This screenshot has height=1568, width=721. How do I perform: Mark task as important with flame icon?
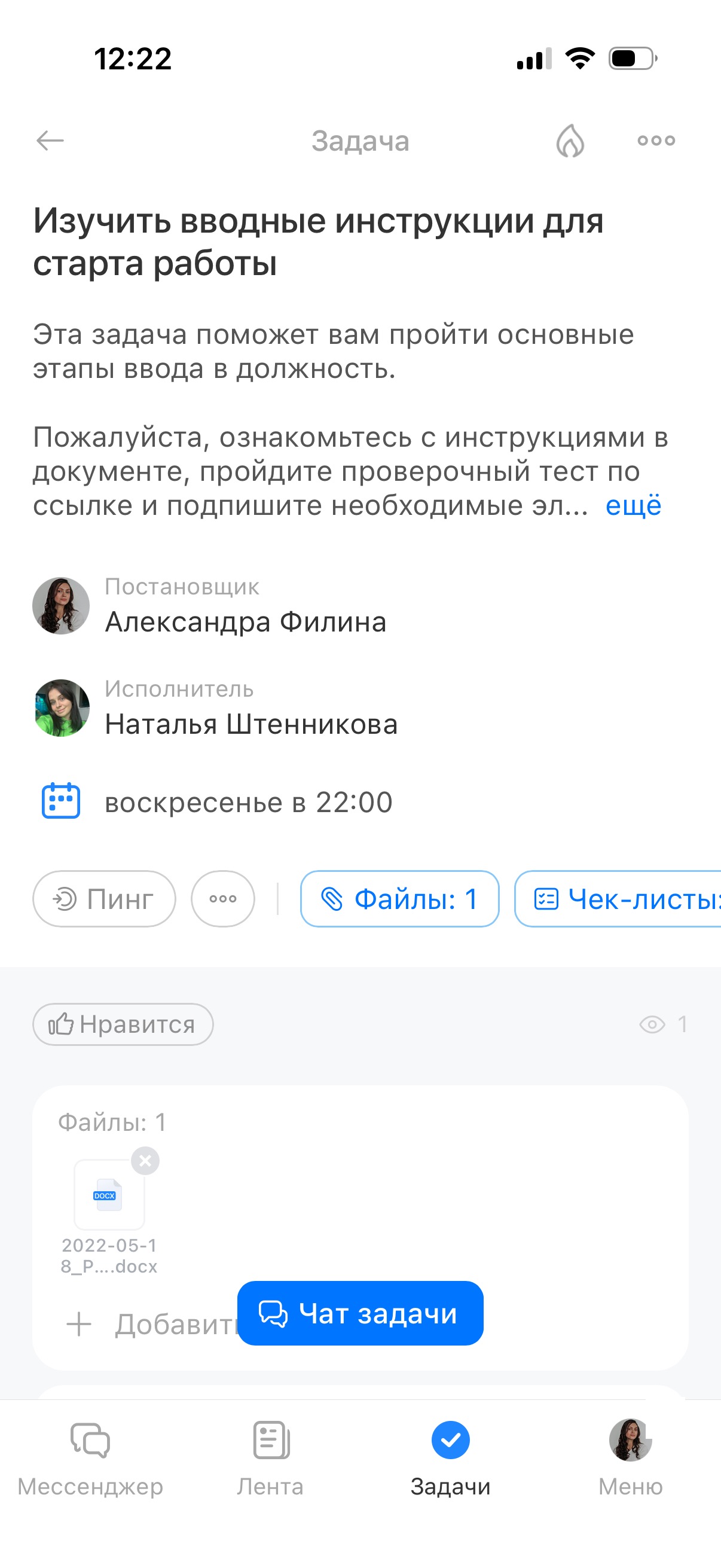click(x=570, y=141)
